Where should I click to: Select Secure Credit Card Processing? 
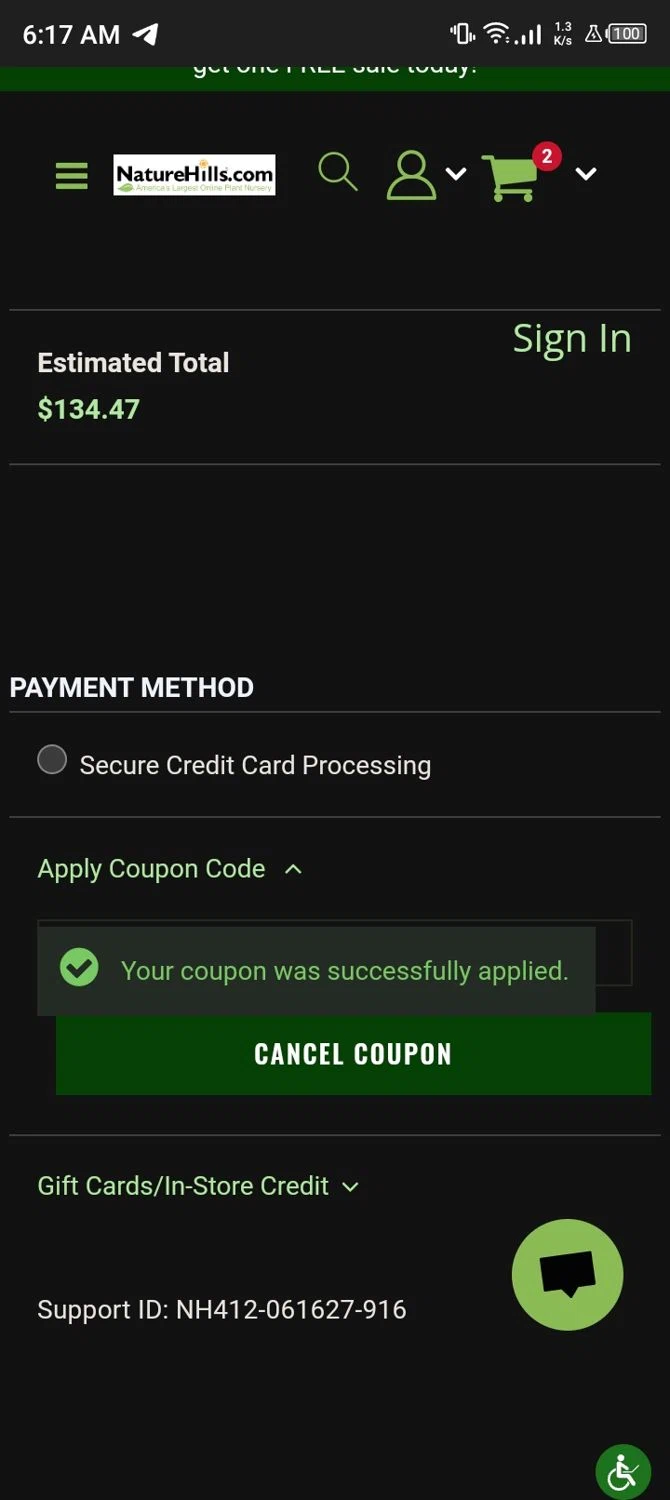(x=52, y=760)
